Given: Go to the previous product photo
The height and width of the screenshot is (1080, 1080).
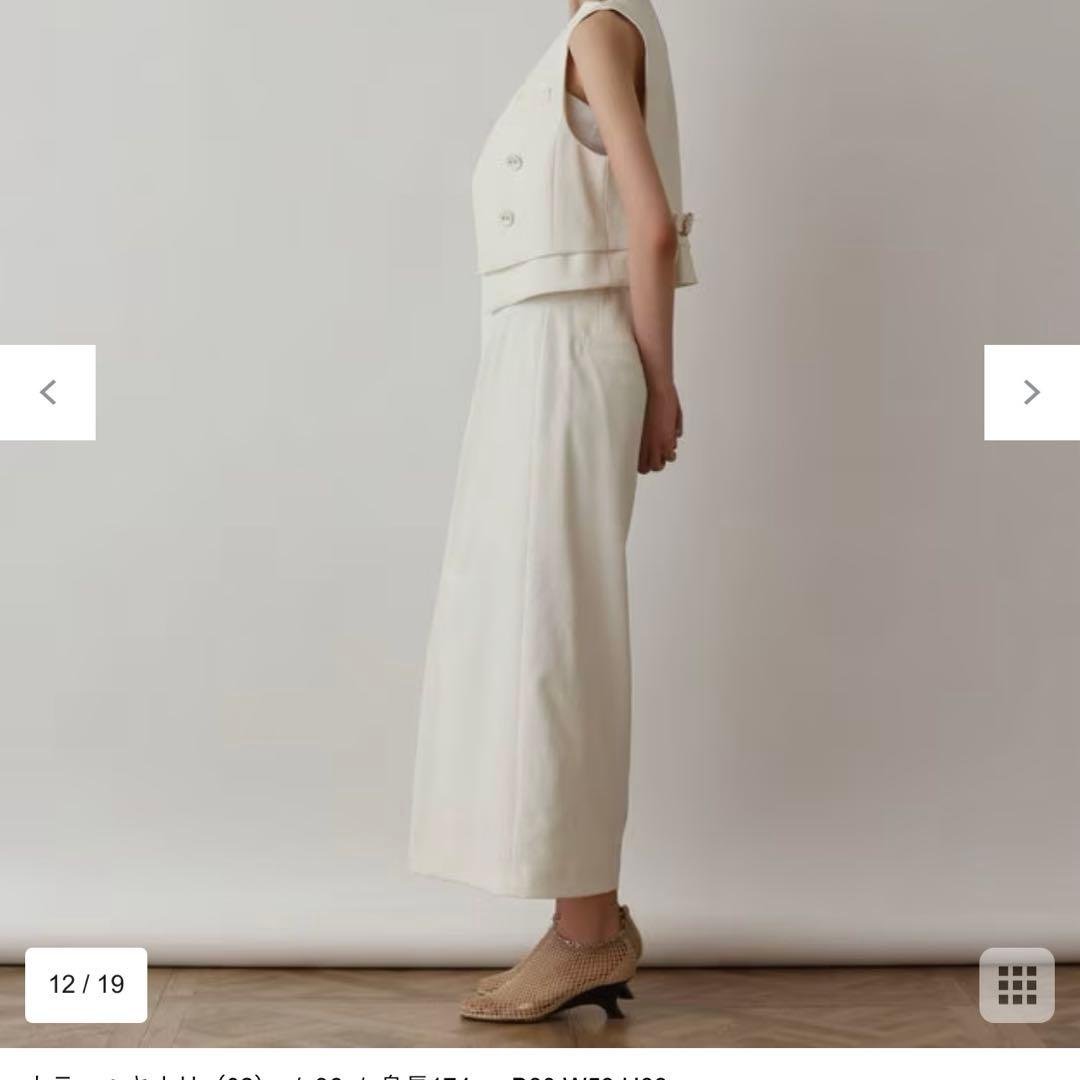Looking at the screenshot, I should (x=47, y=392).
